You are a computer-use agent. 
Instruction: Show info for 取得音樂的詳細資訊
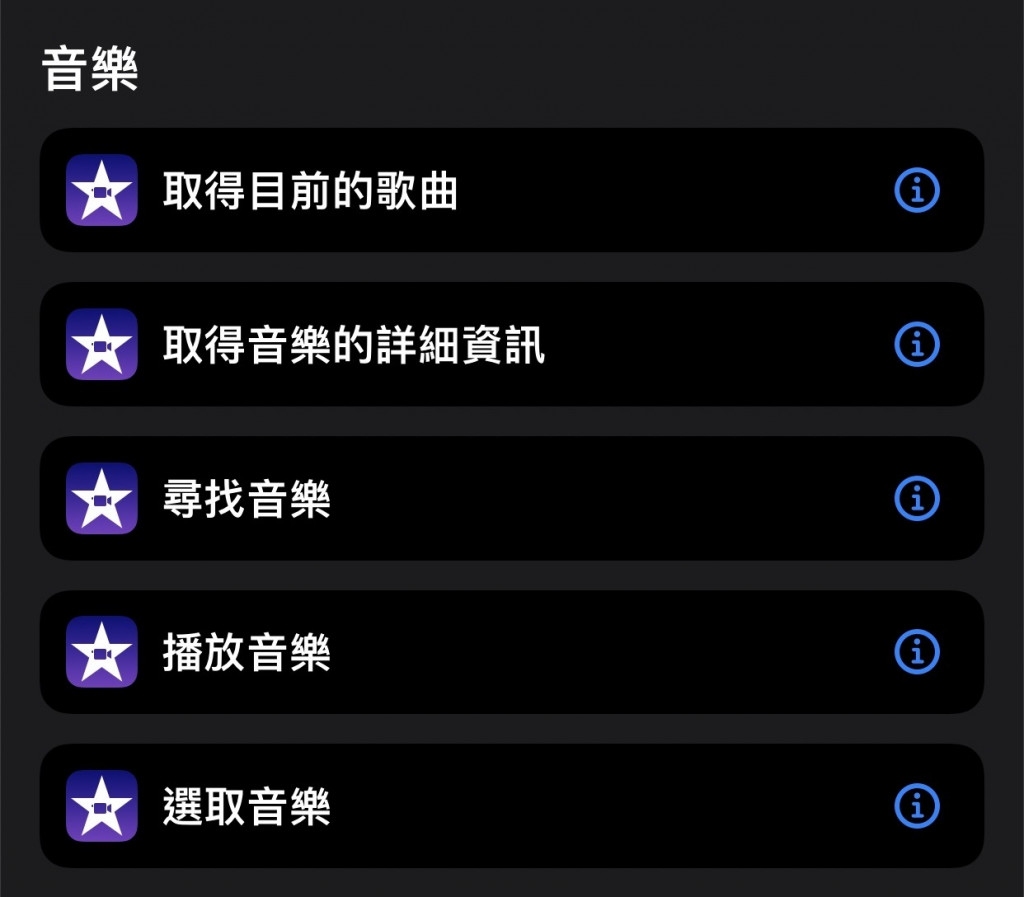916,344
